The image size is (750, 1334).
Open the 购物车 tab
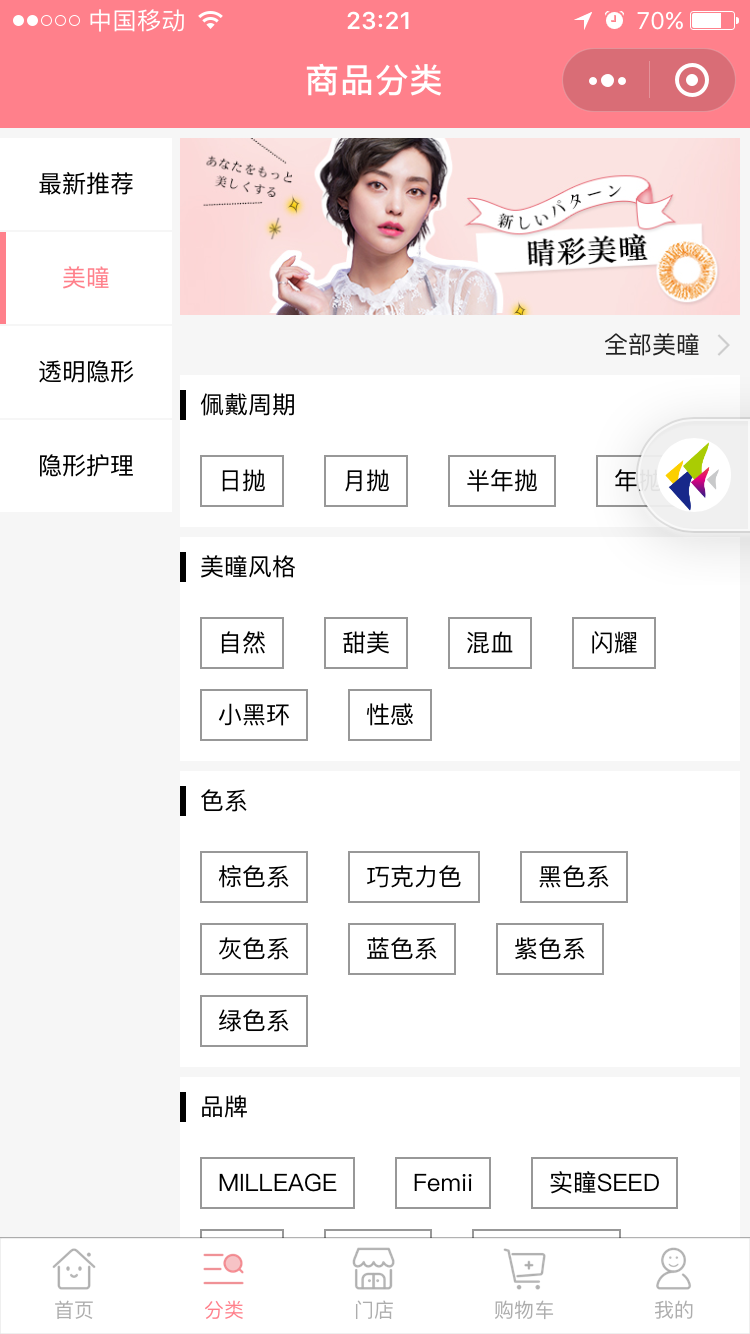click(x=523, y=1285)
